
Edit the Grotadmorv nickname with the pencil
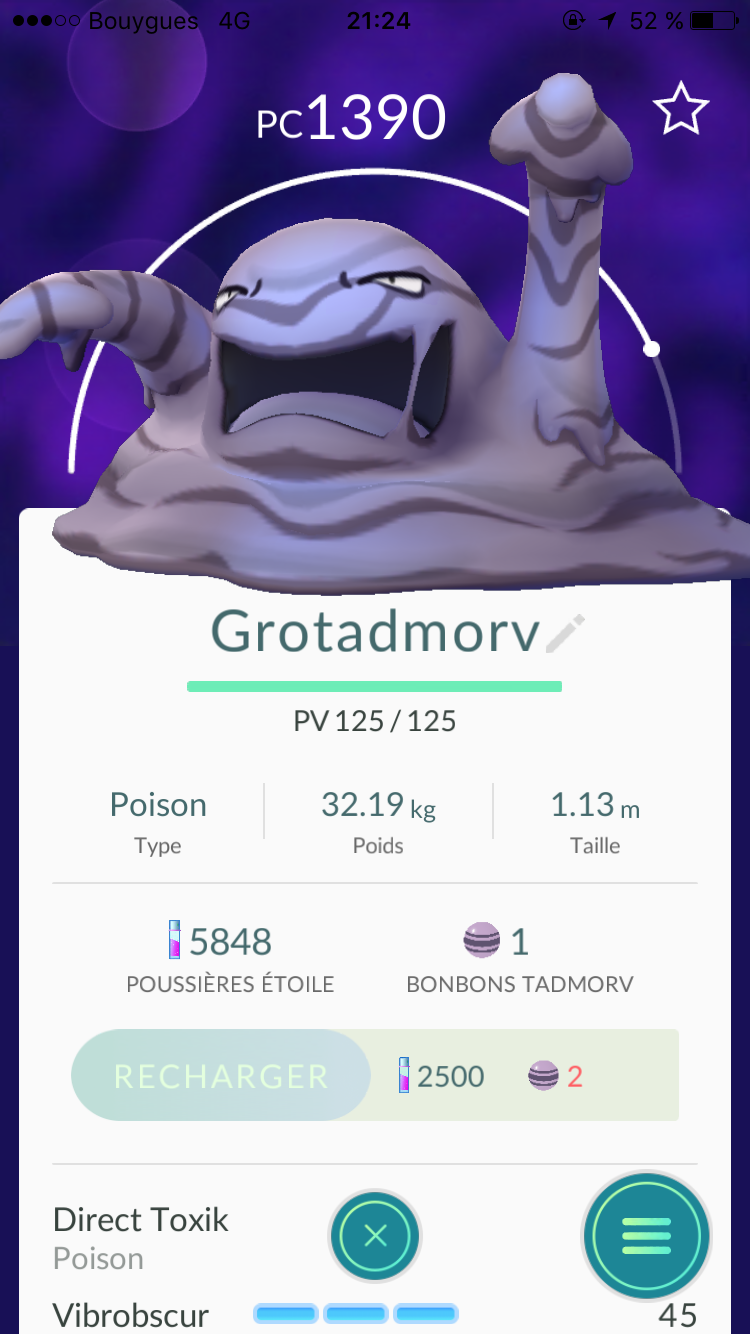pos(566,634)
